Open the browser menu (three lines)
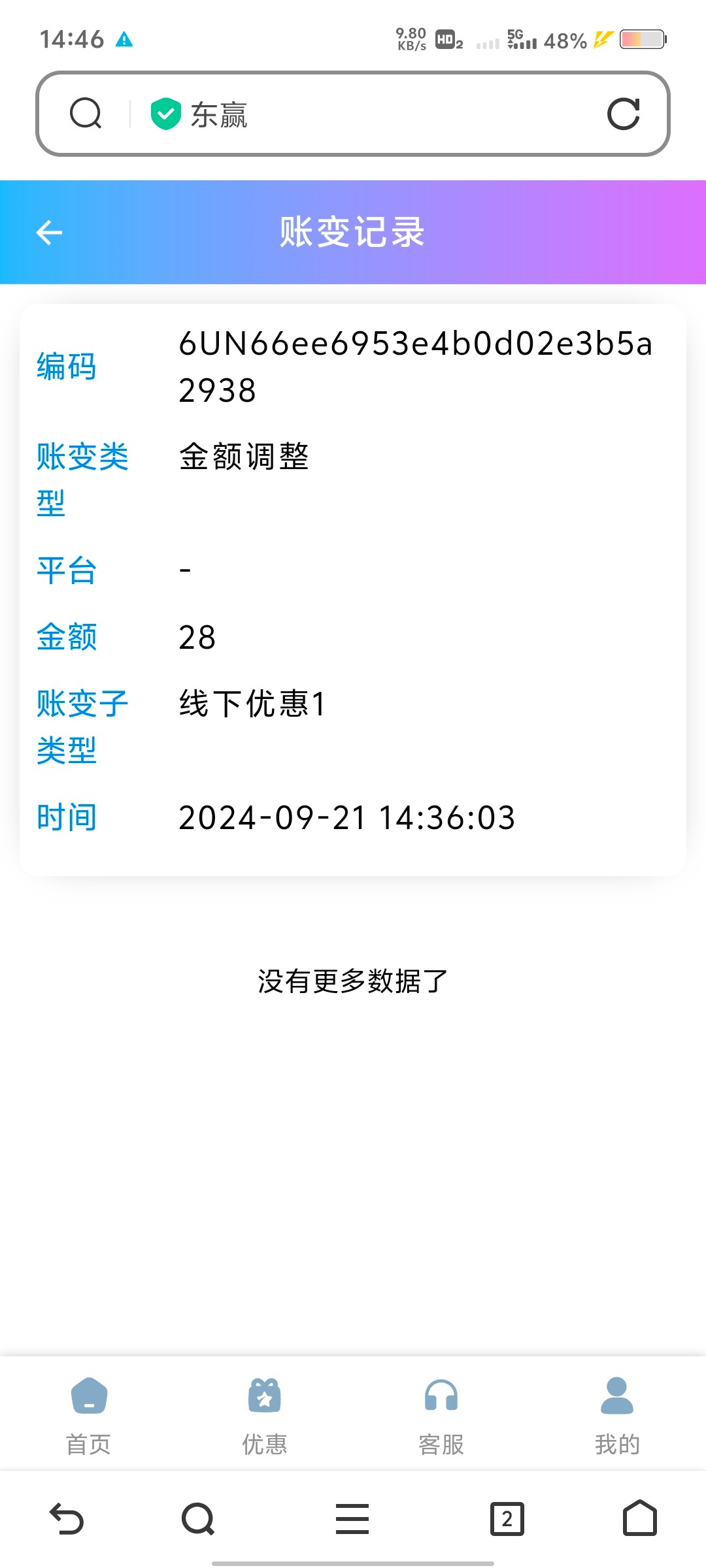706x1568 pixels. pyautogui.click(x=352, y=1518)
